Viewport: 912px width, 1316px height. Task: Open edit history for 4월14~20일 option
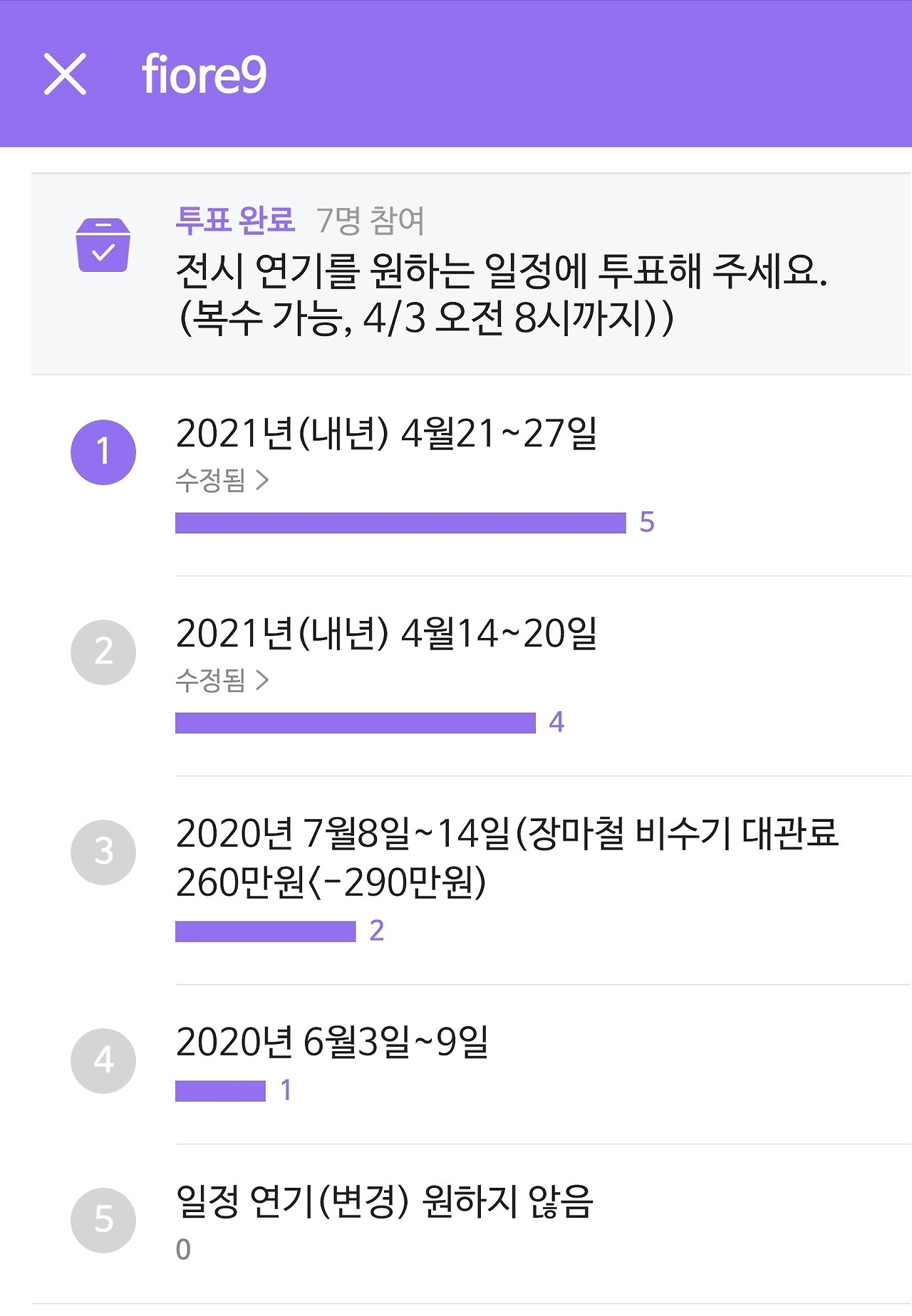(222, 681)
